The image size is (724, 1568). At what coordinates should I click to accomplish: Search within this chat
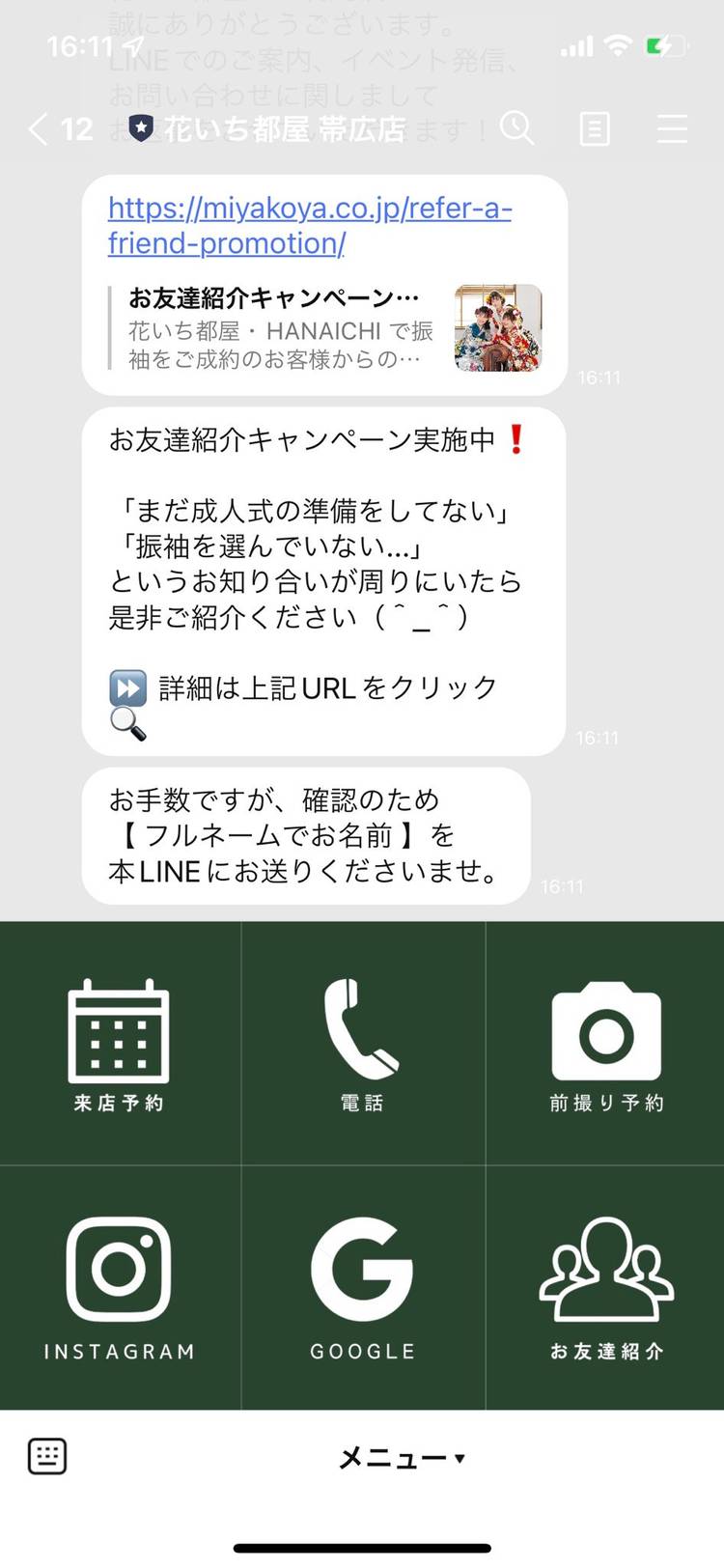(x=516, y=128)
